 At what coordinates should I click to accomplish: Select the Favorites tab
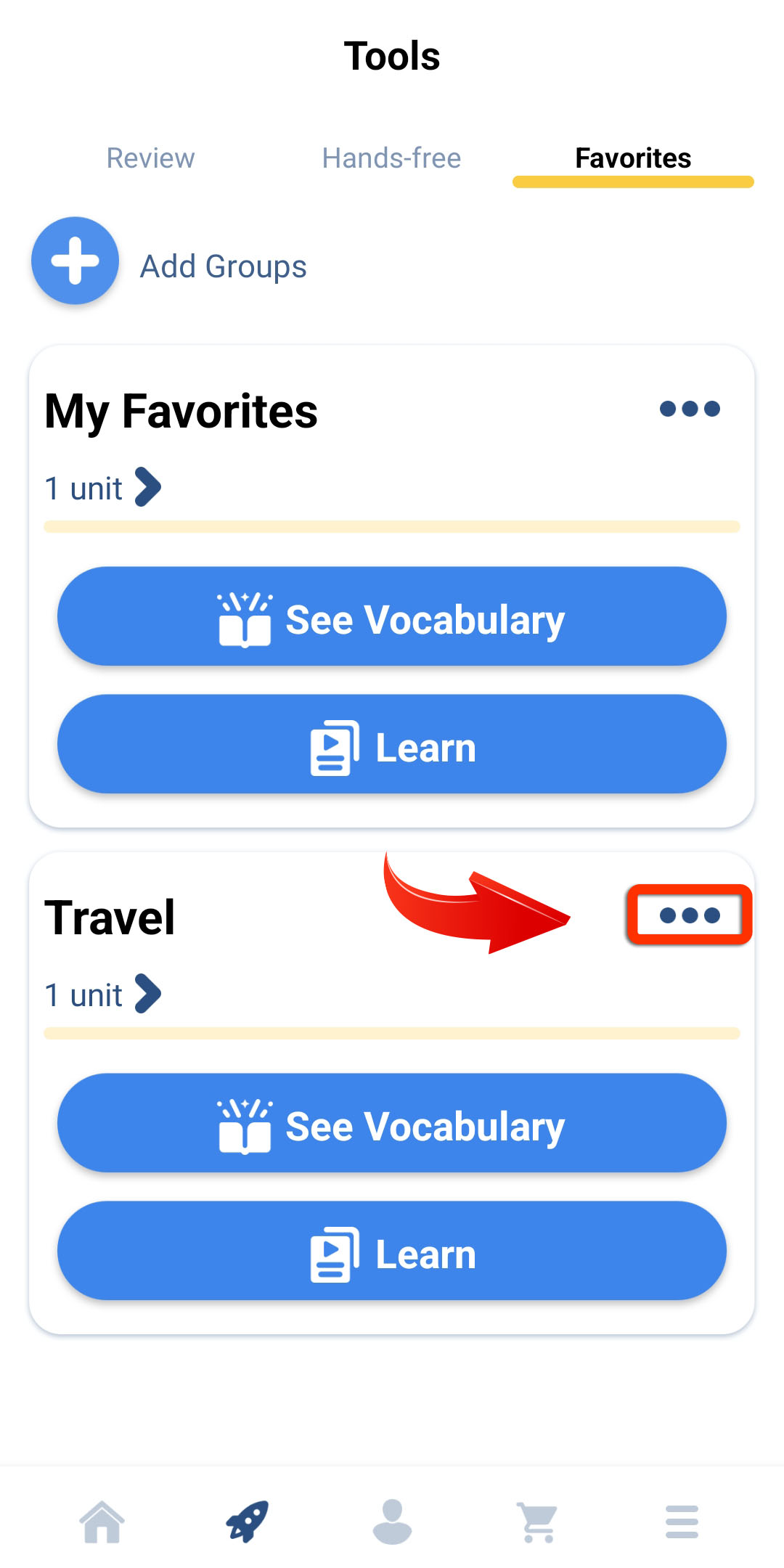click(x=633, y=158)
